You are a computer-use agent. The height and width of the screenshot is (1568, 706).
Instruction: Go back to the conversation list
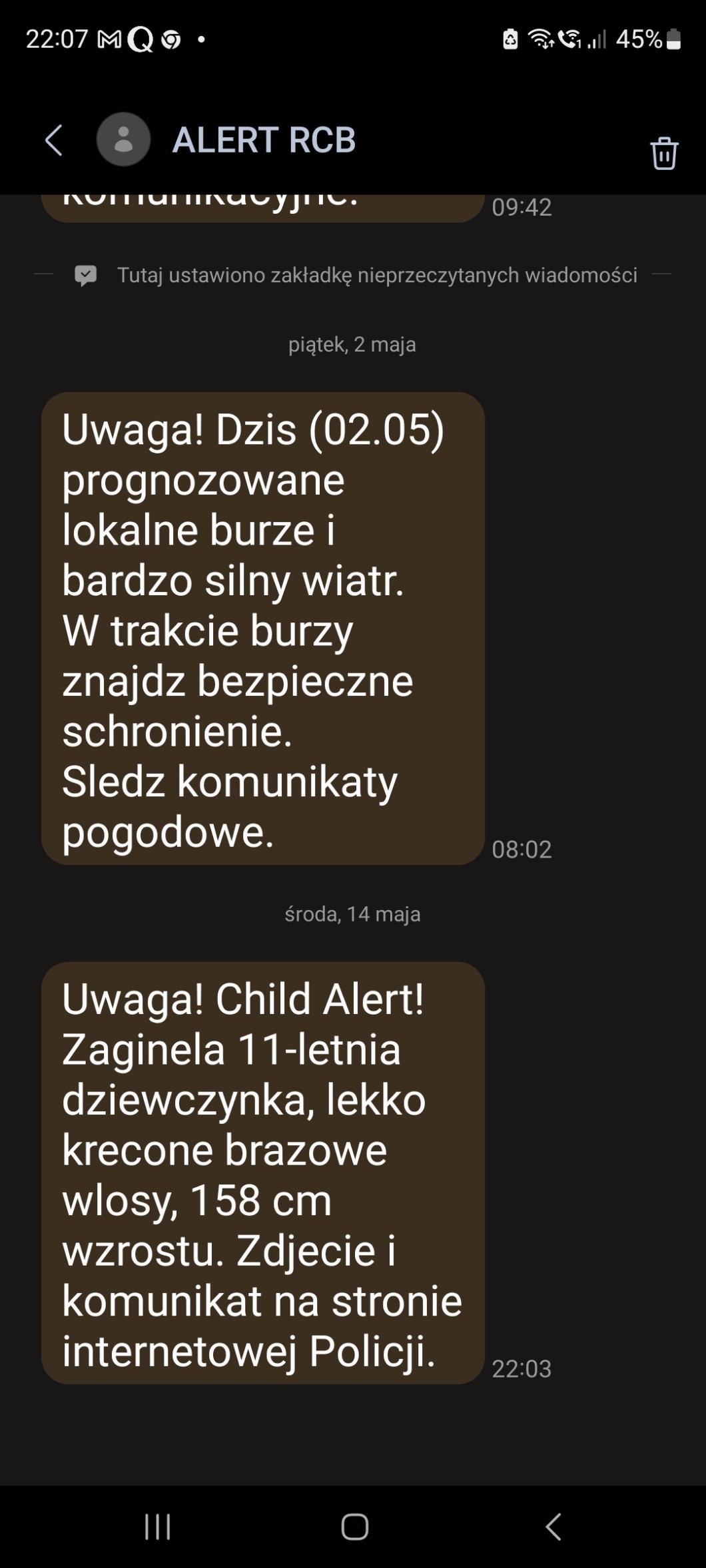pyautogui.click(x=54, y=140)
